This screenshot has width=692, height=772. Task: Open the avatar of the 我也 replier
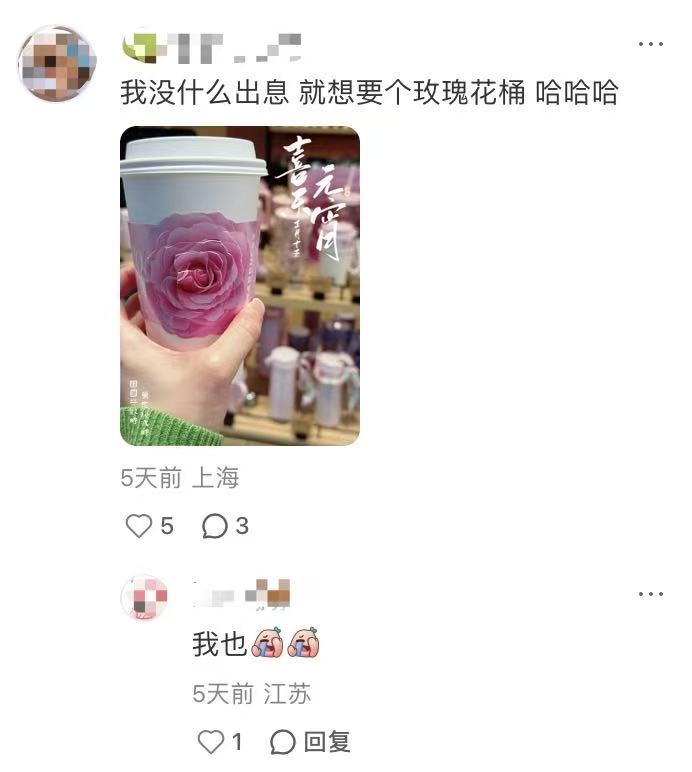[x=145, y=599]
